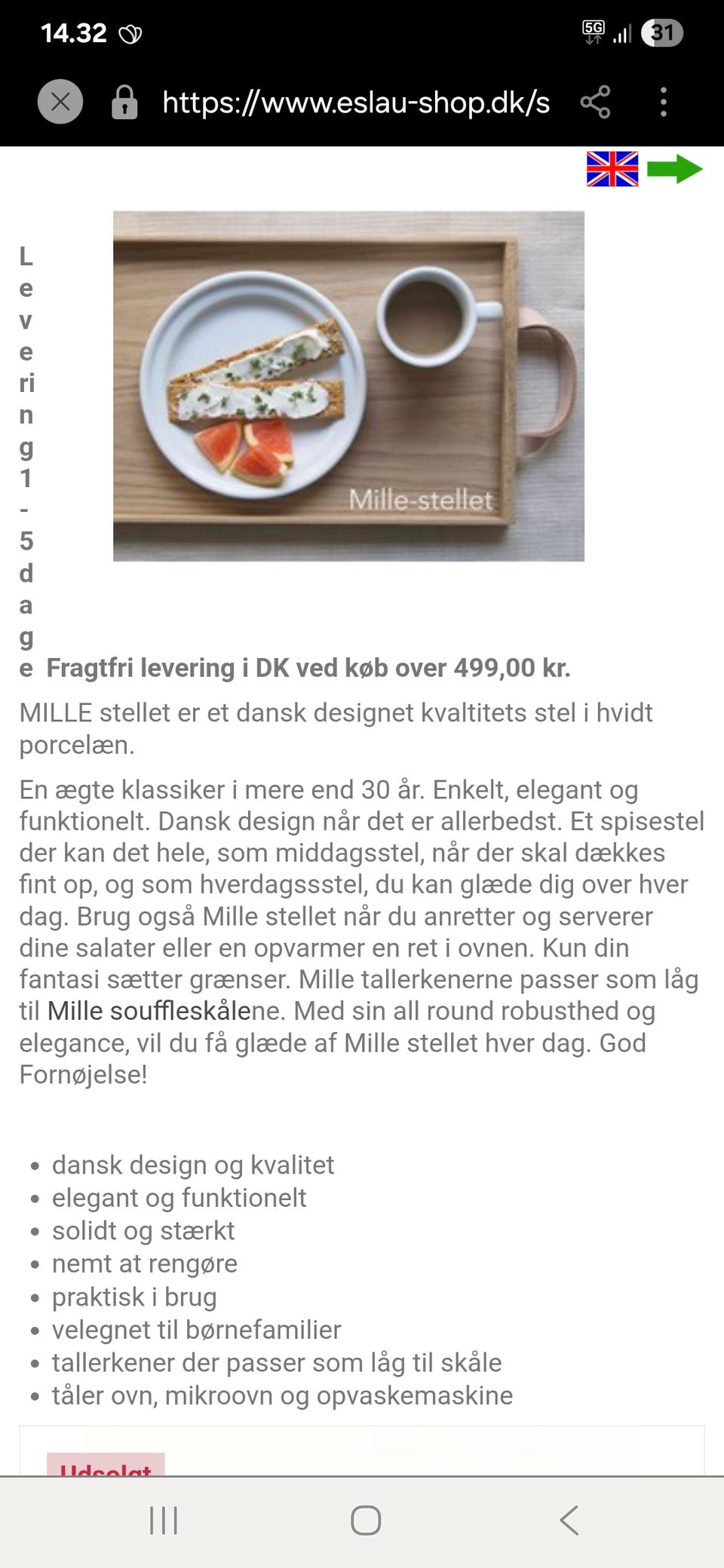Switch language with the UK flag
The height and width of the screenshot is (1568, 724).
pos(612,169)
